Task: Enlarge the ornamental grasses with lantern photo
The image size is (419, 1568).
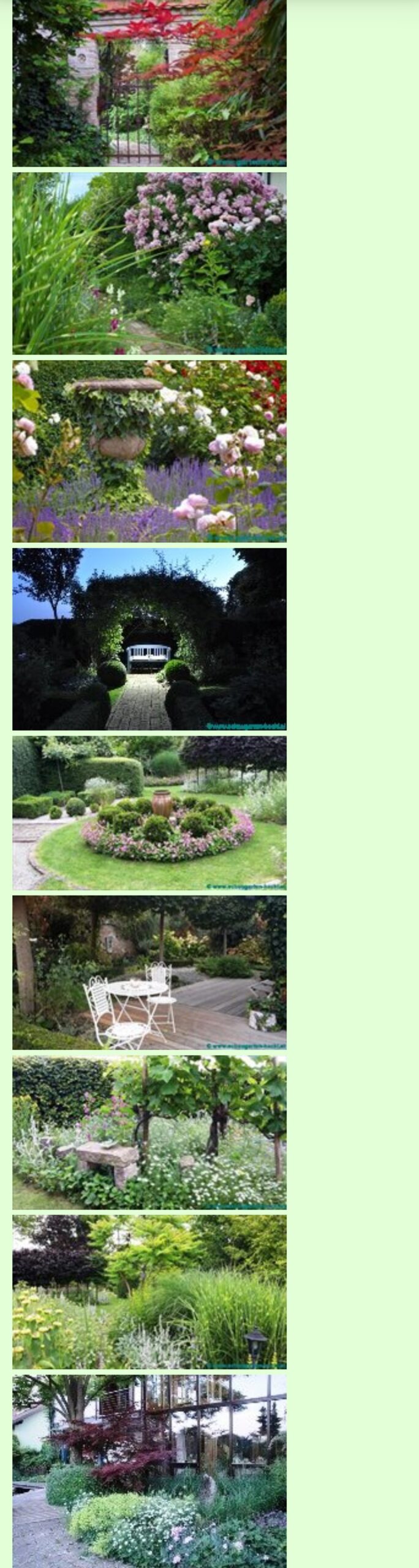Action: pyautogui.click(x=149, y=1291)
